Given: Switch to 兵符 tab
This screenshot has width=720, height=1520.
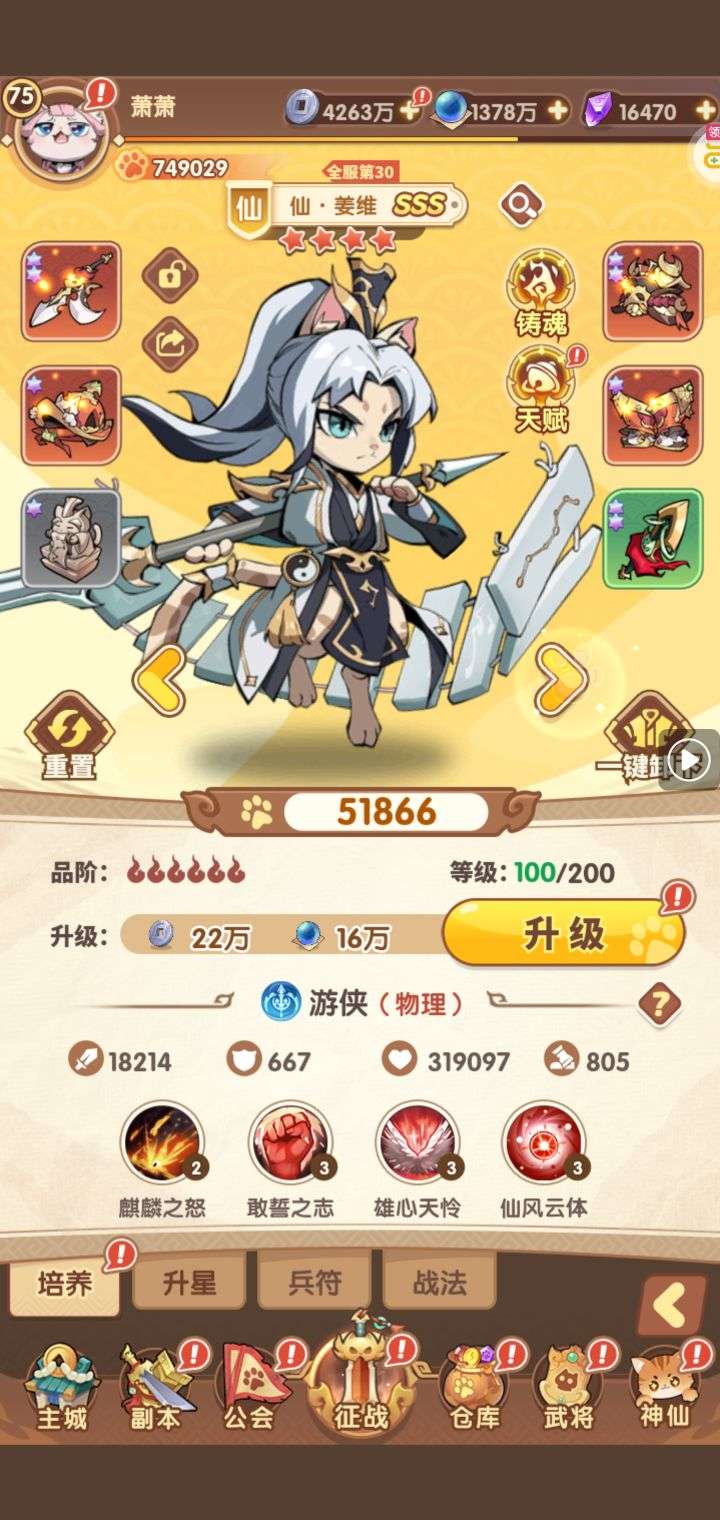Looking at the screenshot, I should (314, 1282).
